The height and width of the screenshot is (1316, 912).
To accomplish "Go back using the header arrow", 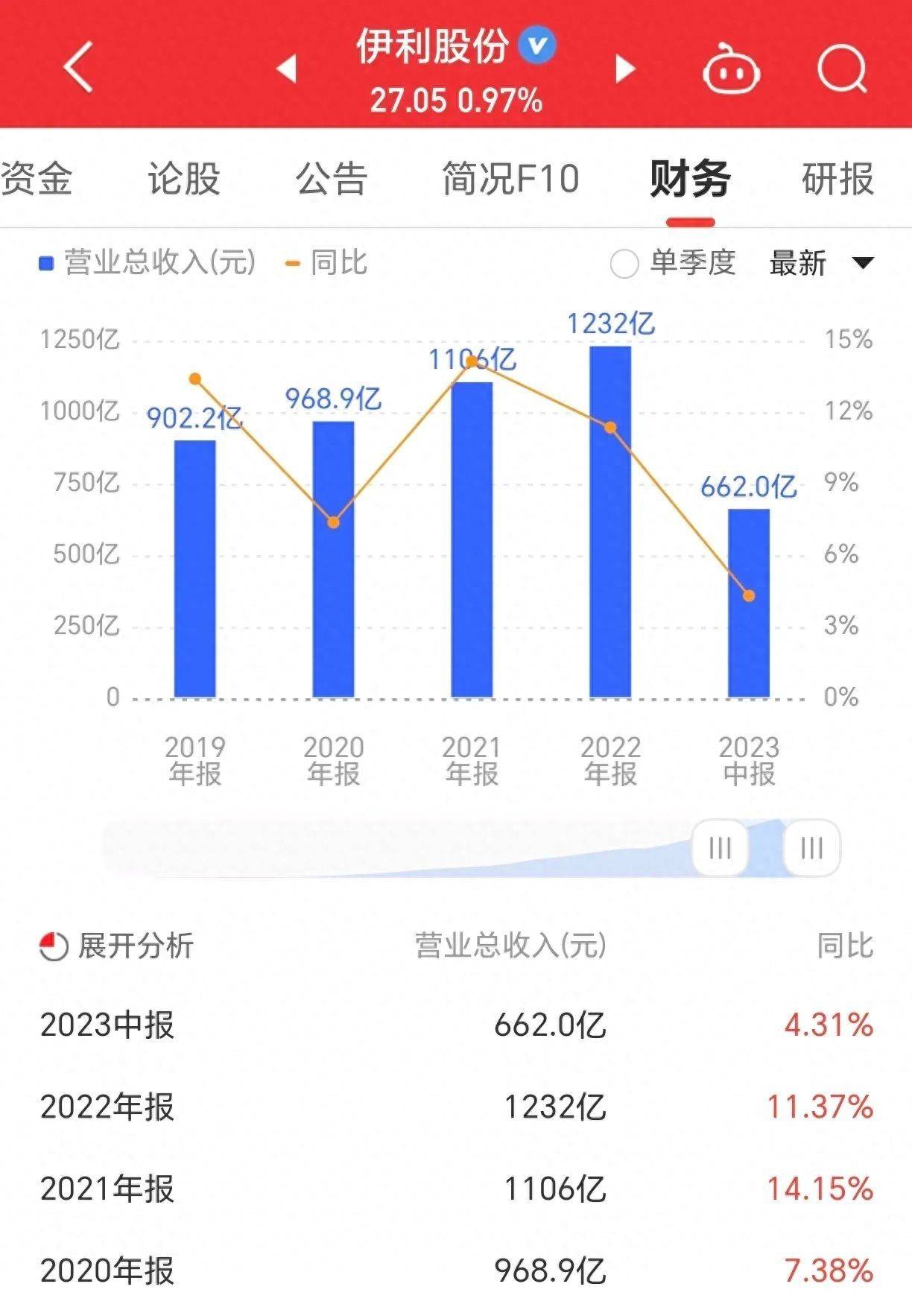I will (x=79, y=68).
